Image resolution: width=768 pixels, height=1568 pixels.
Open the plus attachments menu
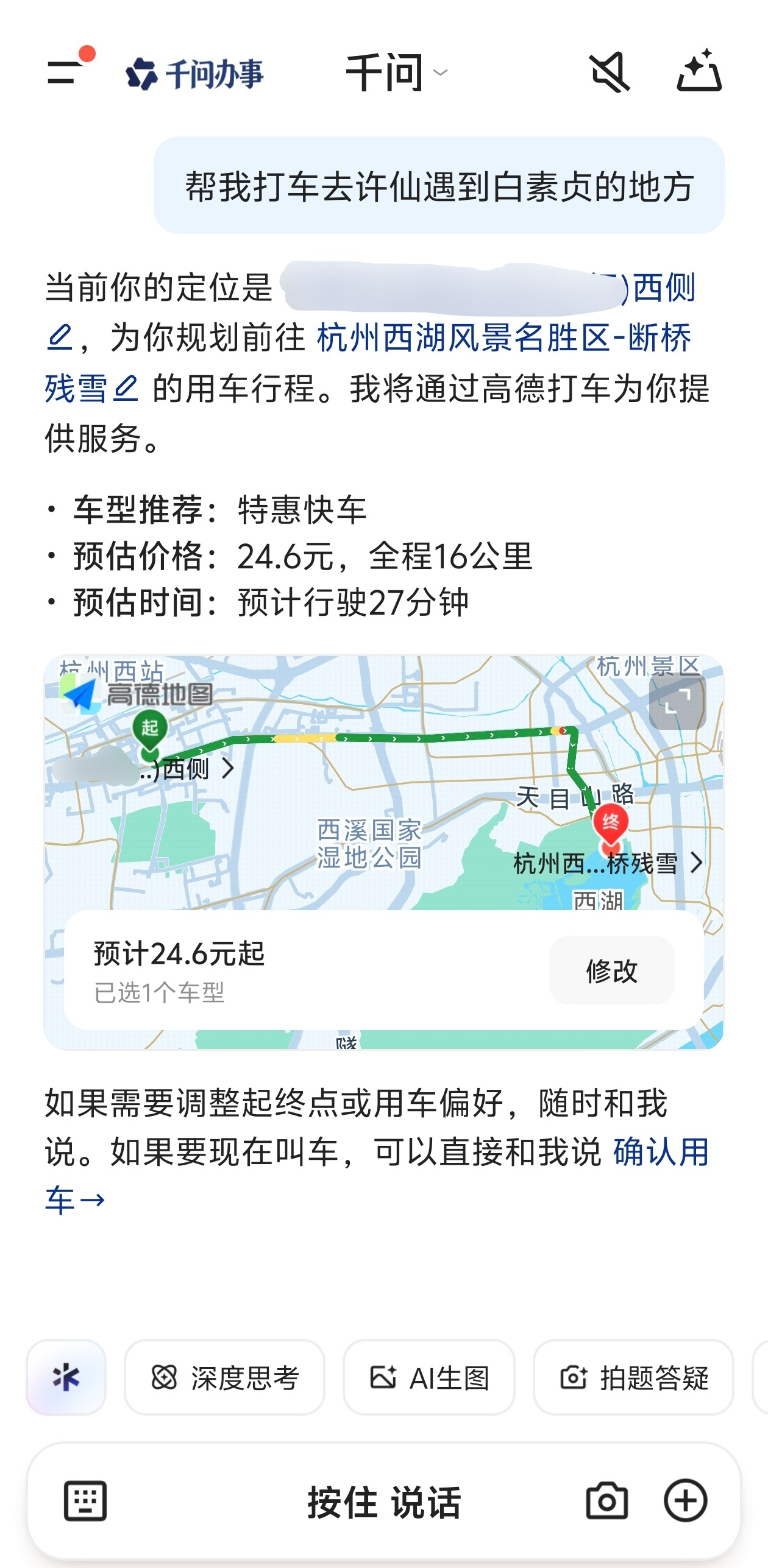[x=686, y=1501]
